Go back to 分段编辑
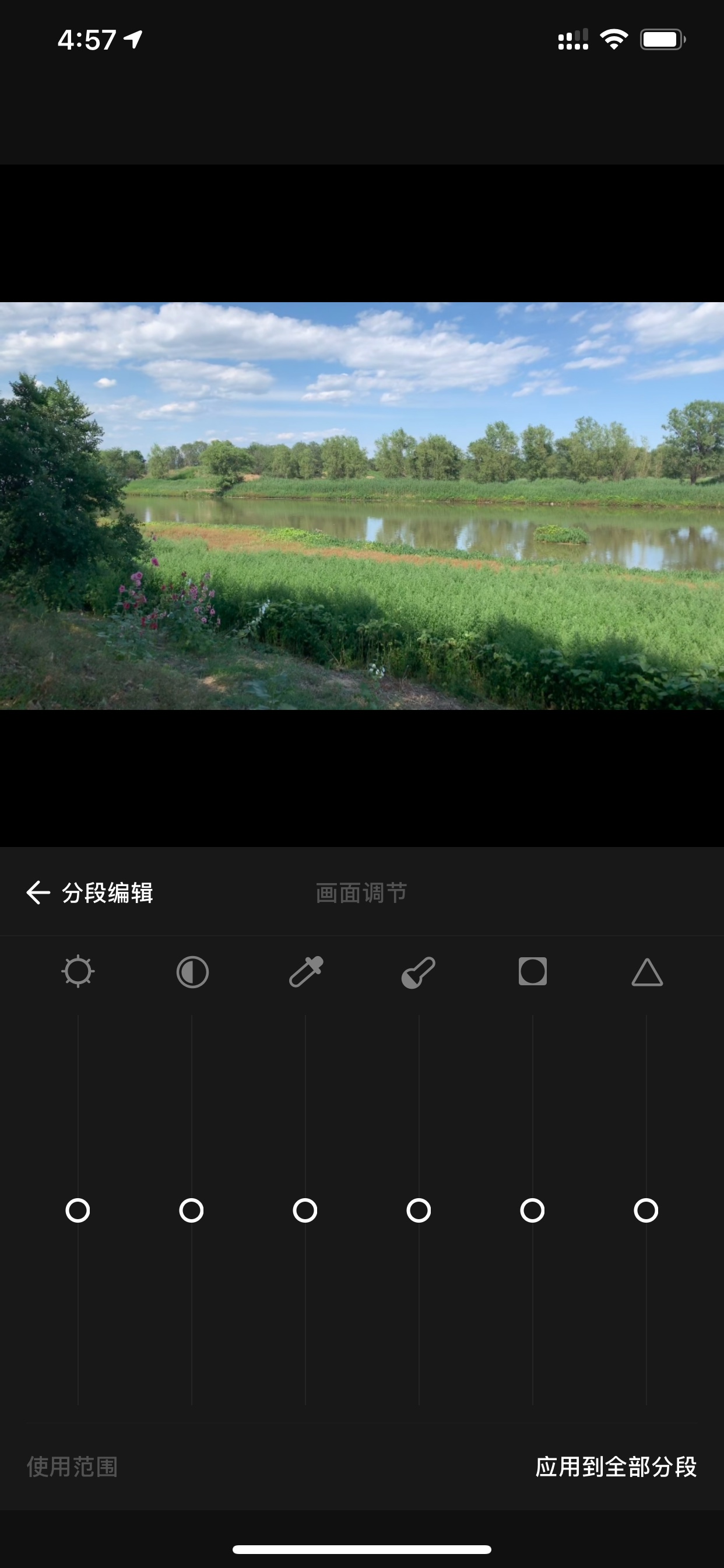Viewport: 724px width, 1568px height. (89, 893)
